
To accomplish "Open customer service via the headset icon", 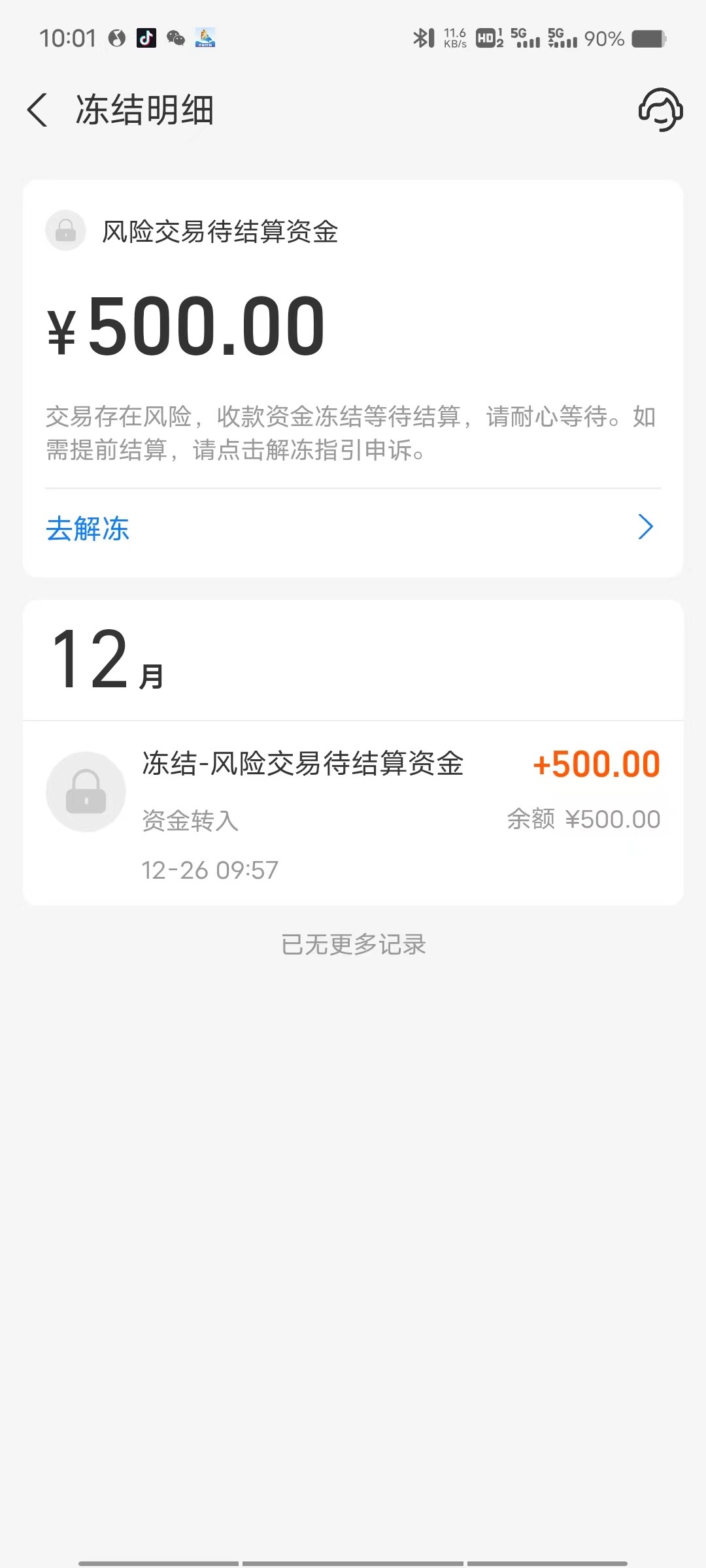I will (660, 110).
